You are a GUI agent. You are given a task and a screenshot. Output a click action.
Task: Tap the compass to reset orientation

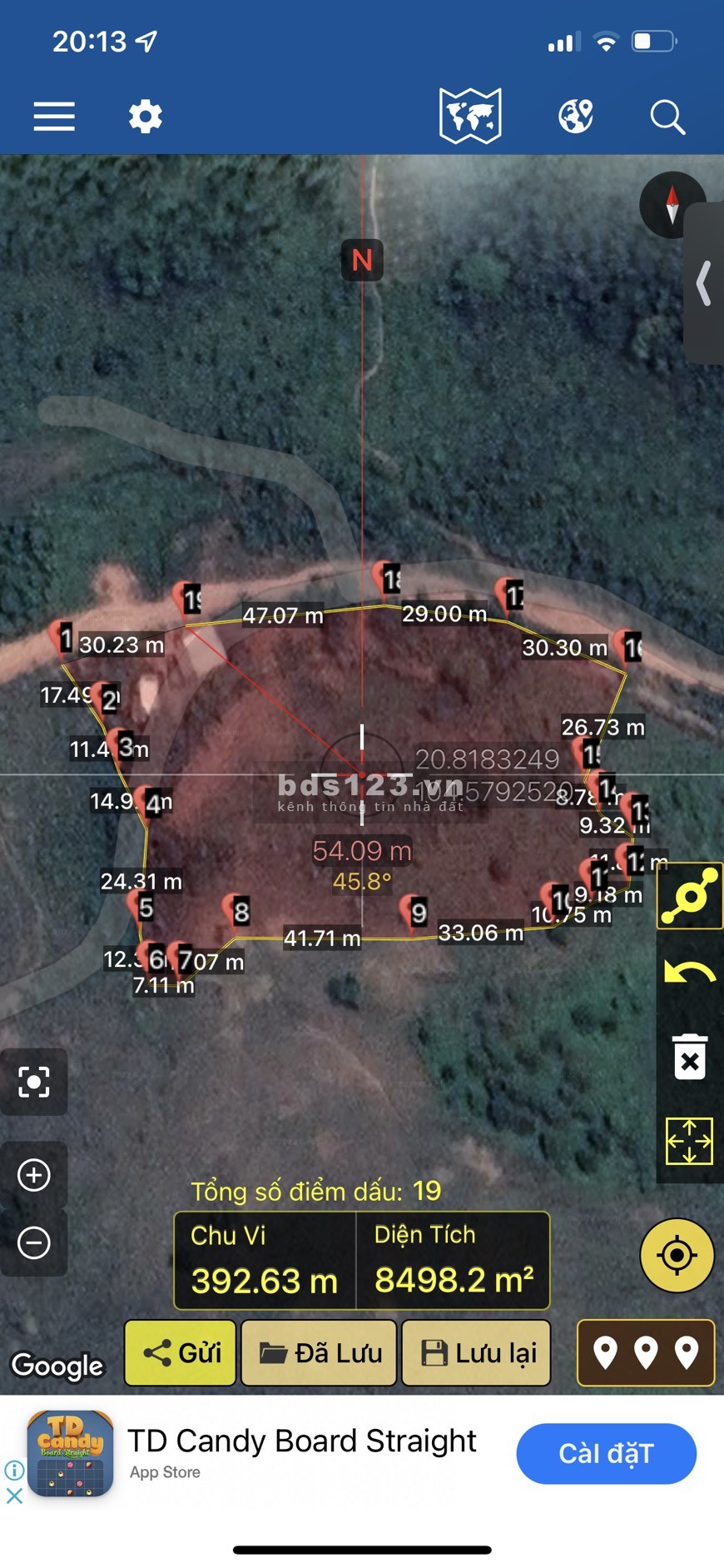coord(672,204)
